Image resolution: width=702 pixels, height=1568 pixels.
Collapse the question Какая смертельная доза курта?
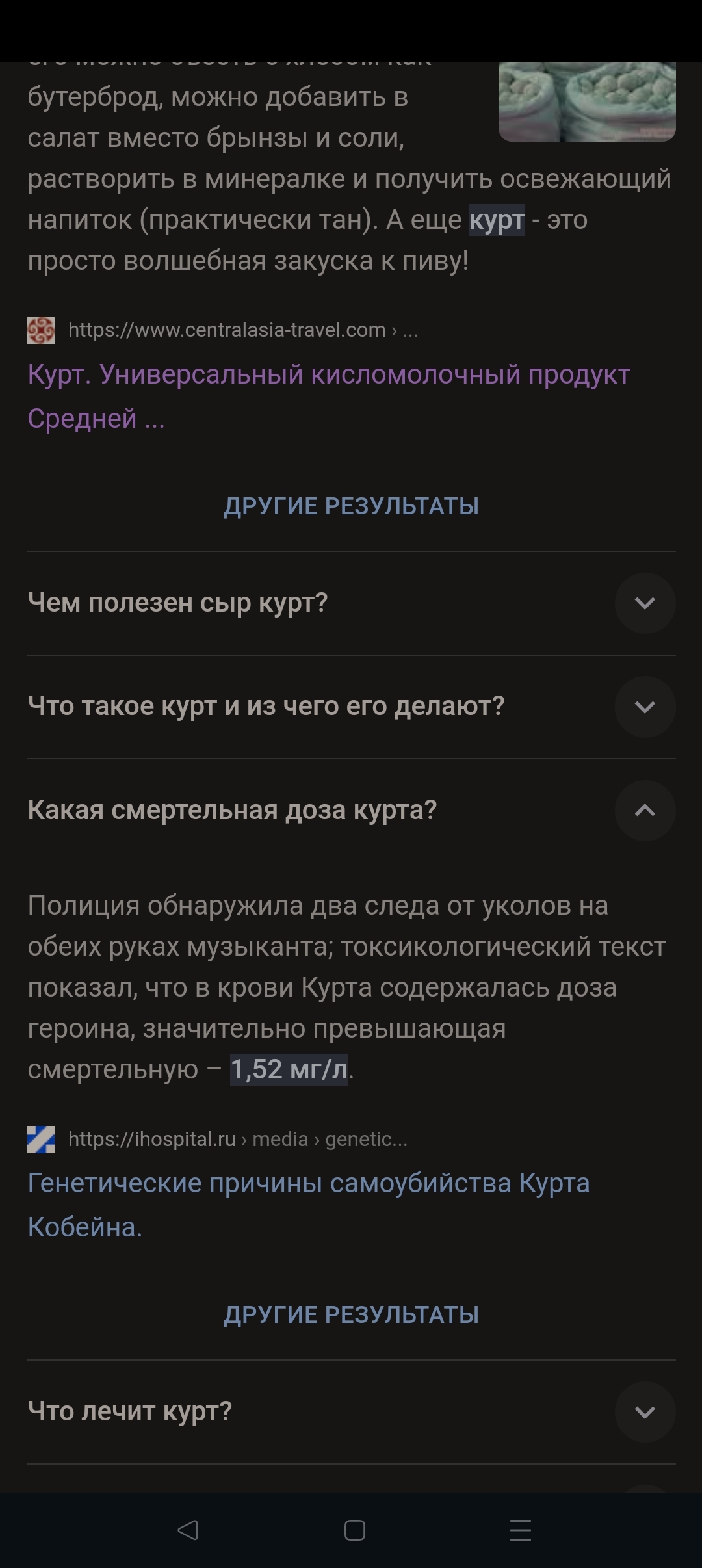coord(351,810)
